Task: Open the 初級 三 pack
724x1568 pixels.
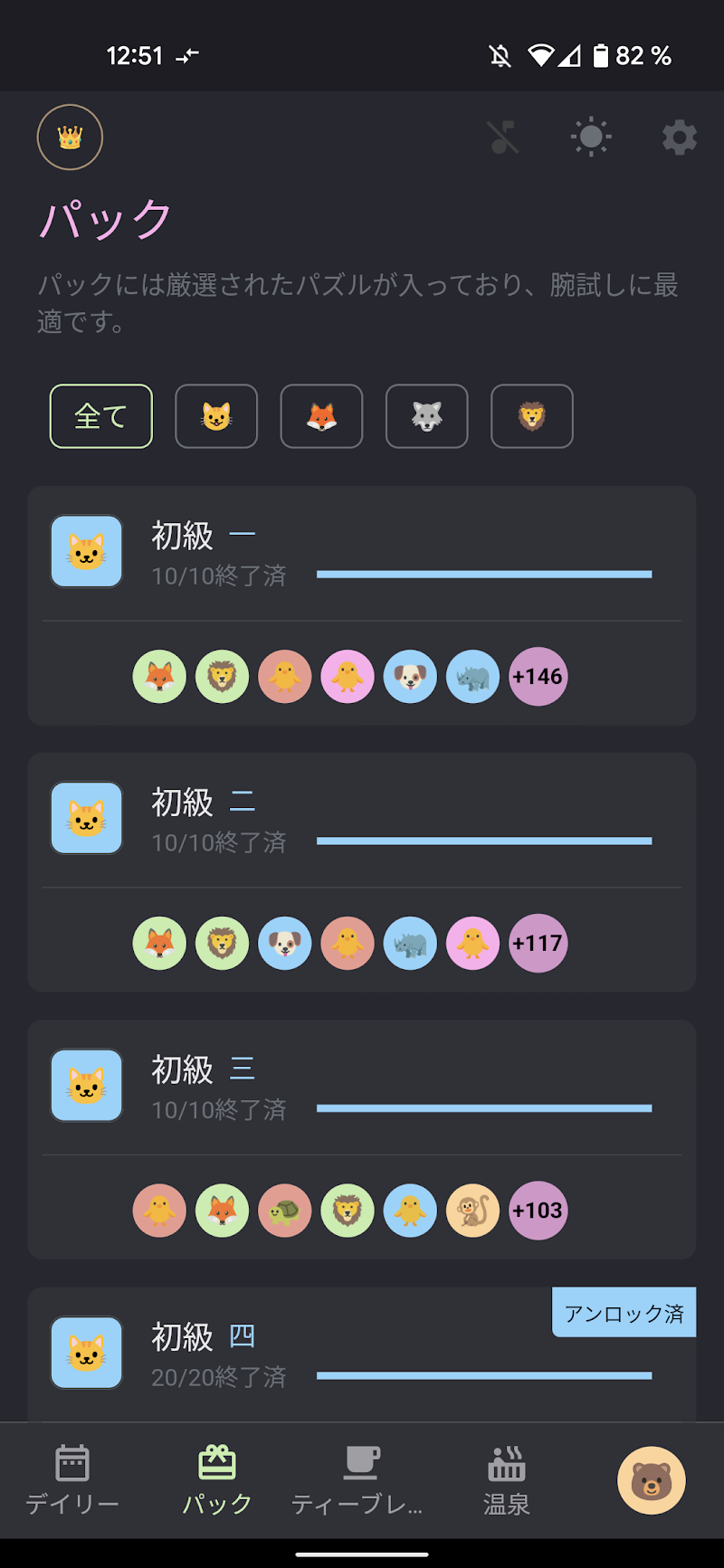Action: pos(362,1088)
